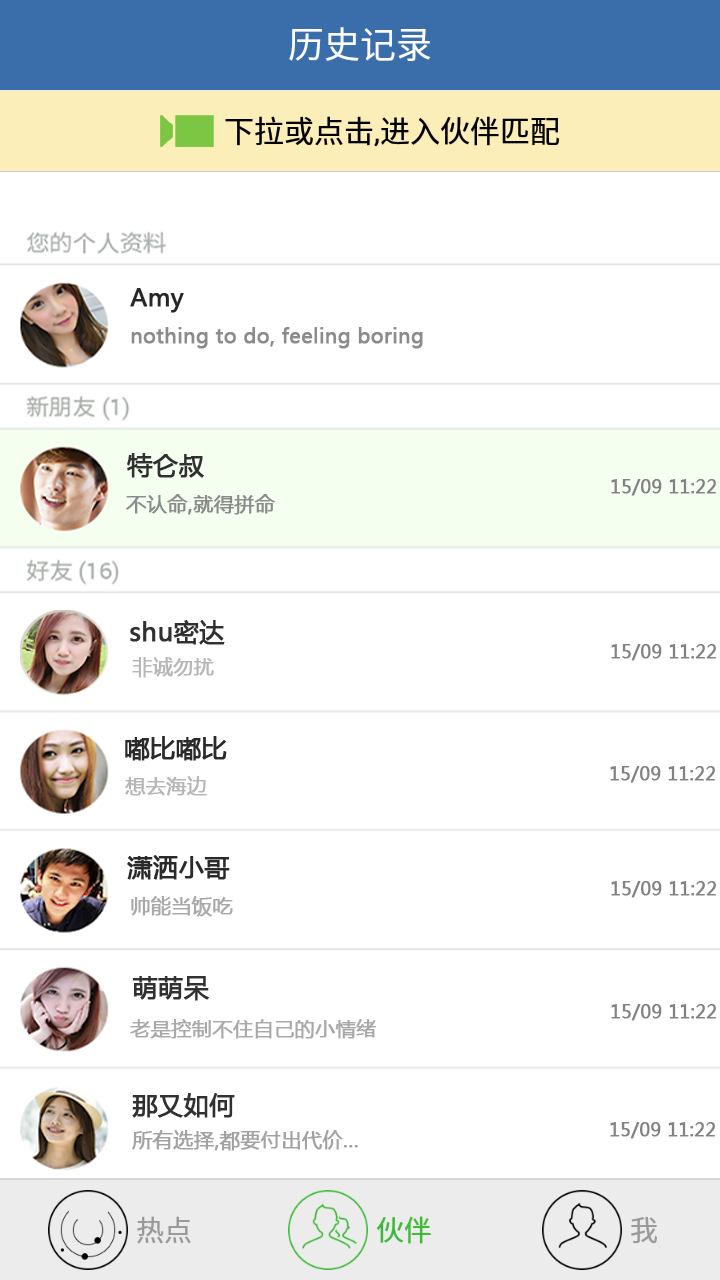
Task: Open the chat with 那又如何
Action: 360,1124
